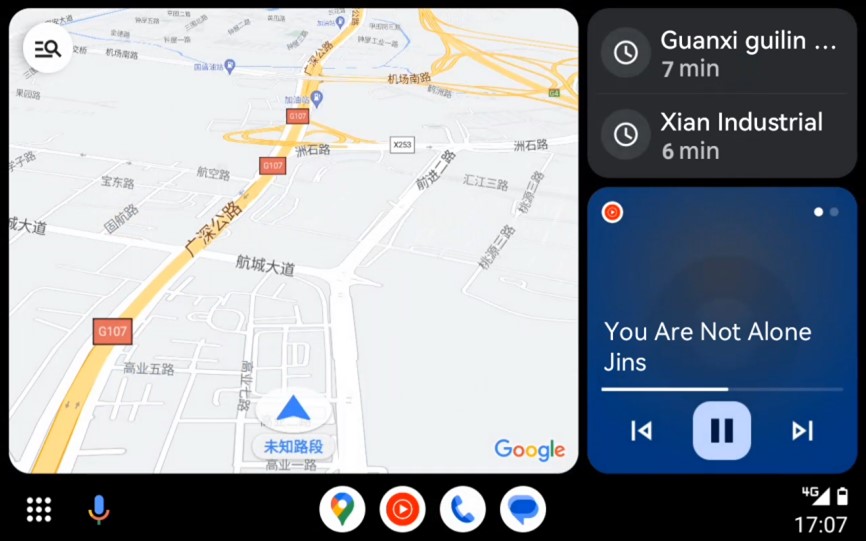Activate the voice assistant microphone
Viewport: 866px width, 541px height.
98,509
